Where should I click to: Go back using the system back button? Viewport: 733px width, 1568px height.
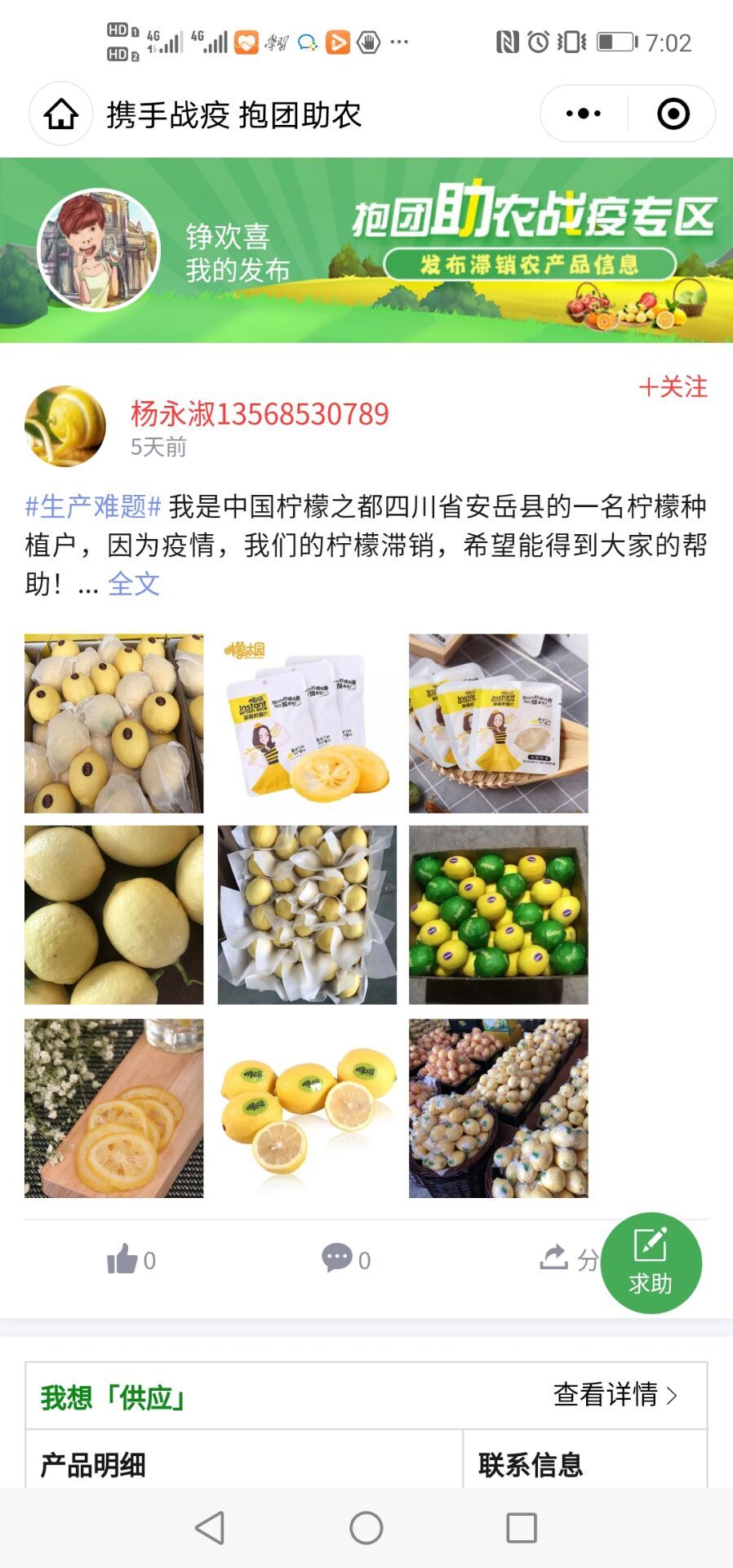pyautogui.click(x=210, y=1527)
